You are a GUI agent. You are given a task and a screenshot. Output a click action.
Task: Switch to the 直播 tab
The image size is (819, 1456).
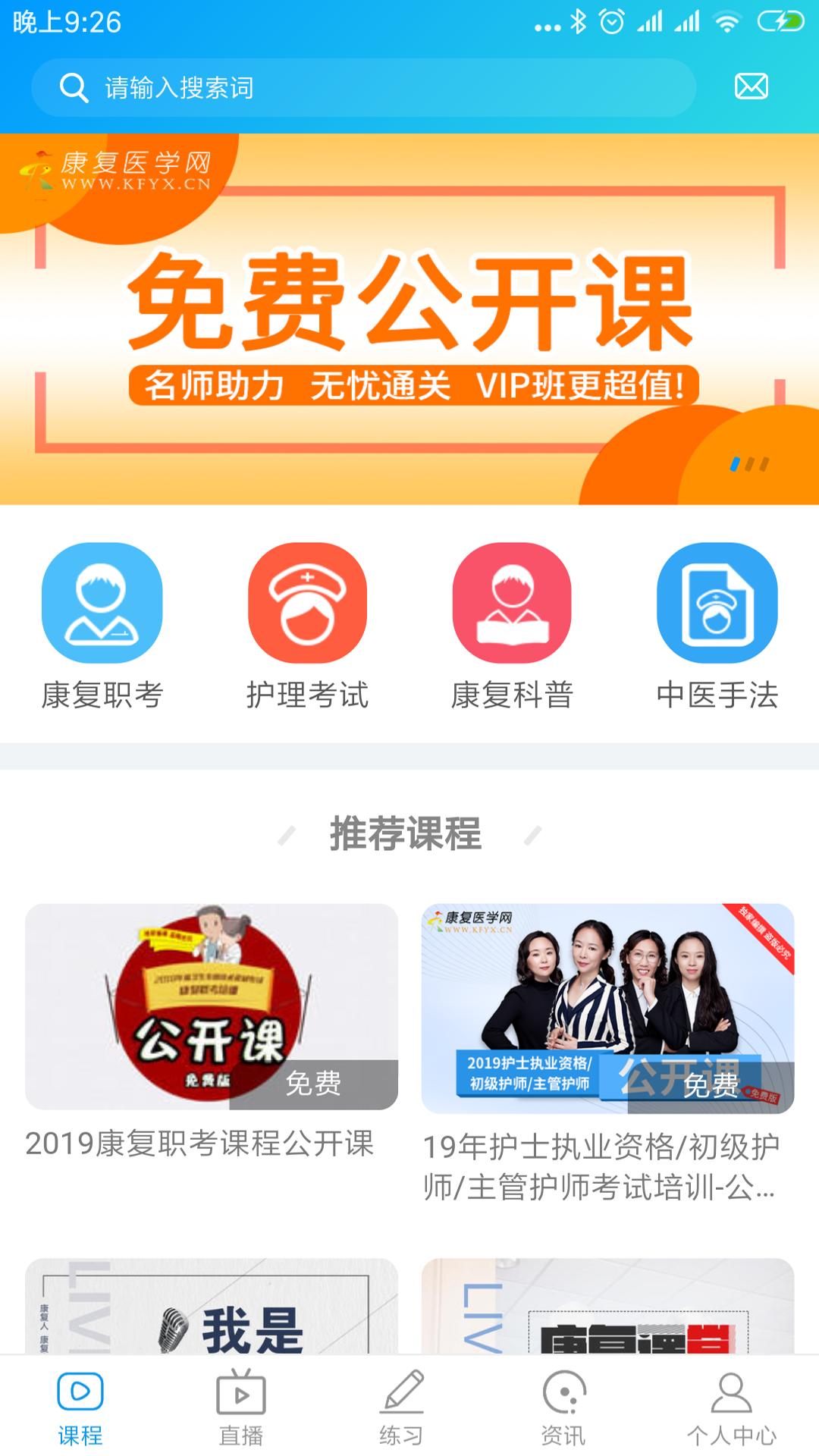pos(241,1407)
